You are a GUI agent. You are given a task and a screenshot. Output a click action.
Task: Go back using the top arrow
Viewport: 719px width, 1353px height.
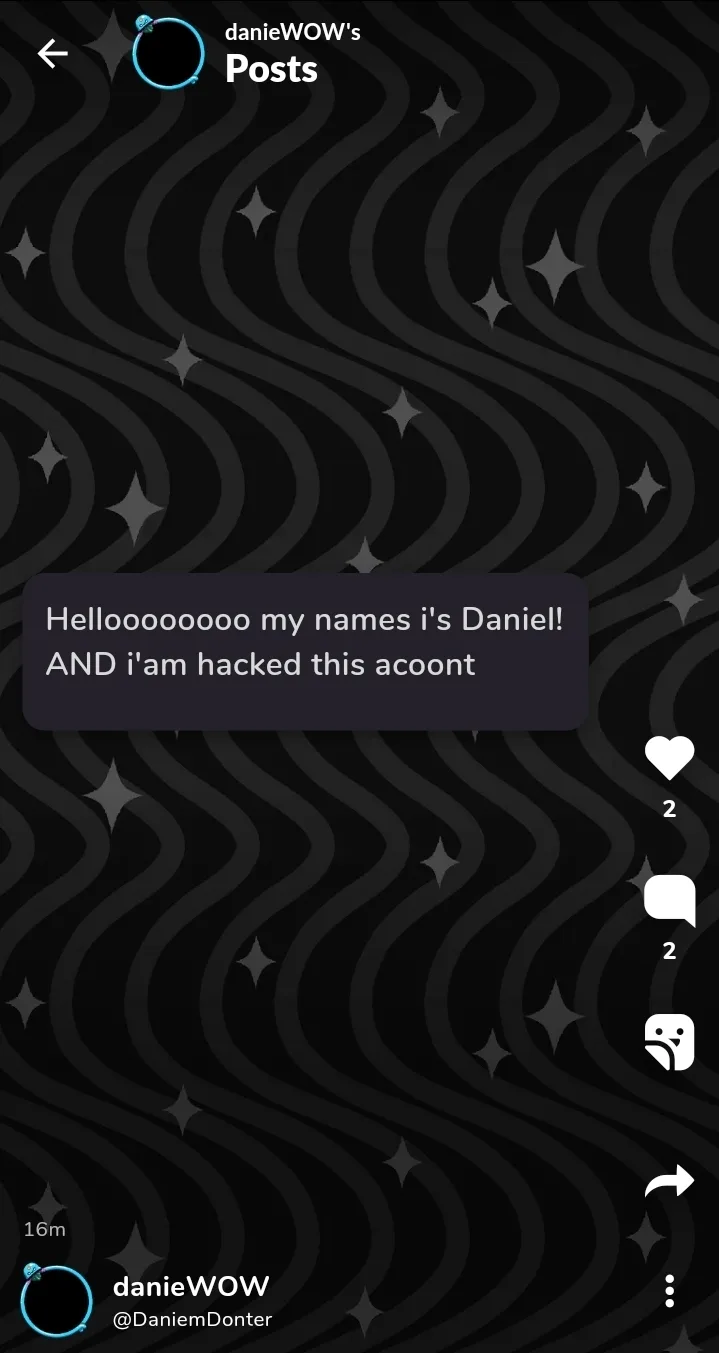point(52,54)
